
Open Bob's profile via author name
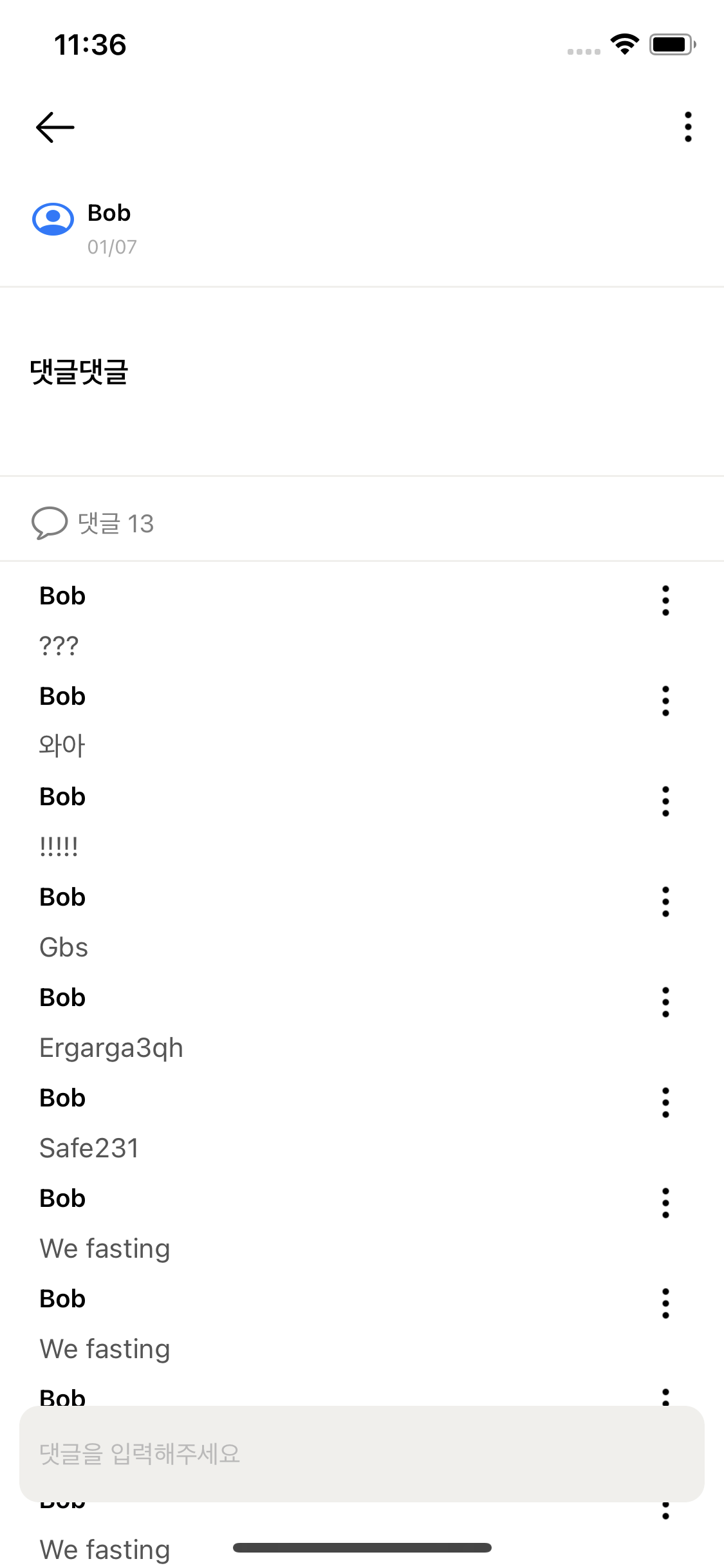click(108, 212)
